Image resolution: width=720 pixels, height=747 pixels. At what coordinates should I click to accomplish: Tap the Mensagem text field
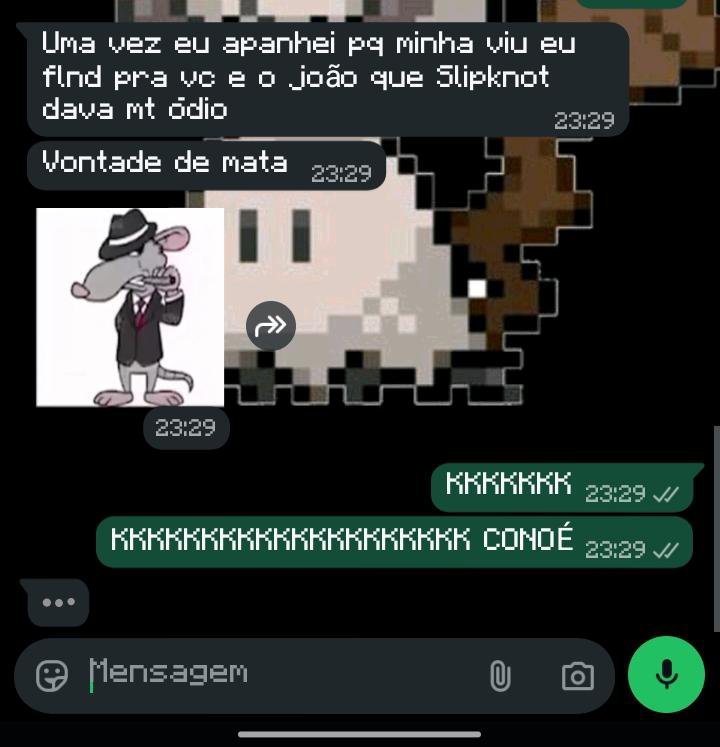click(281, 674)
